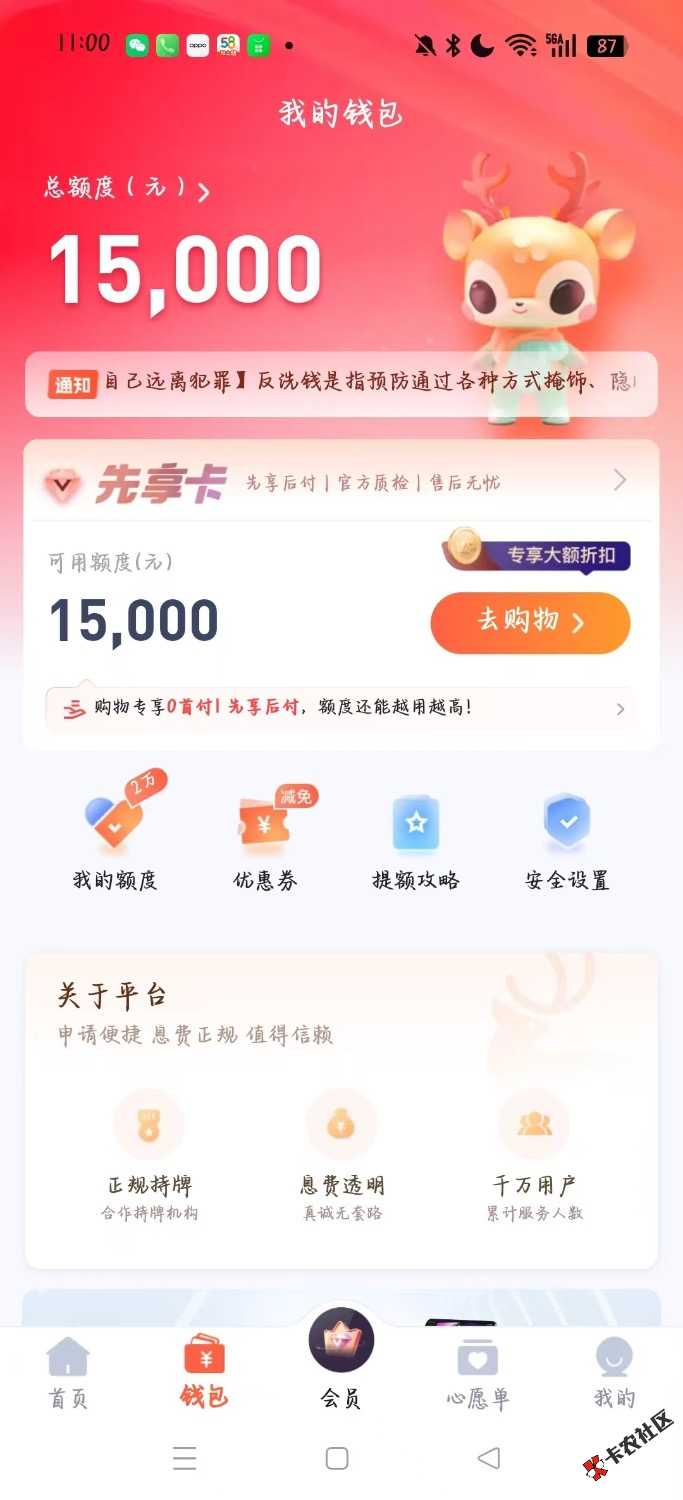The image size is (683, 1500).
Task: Open the 会员 tab
Action: click(341, 1360)
